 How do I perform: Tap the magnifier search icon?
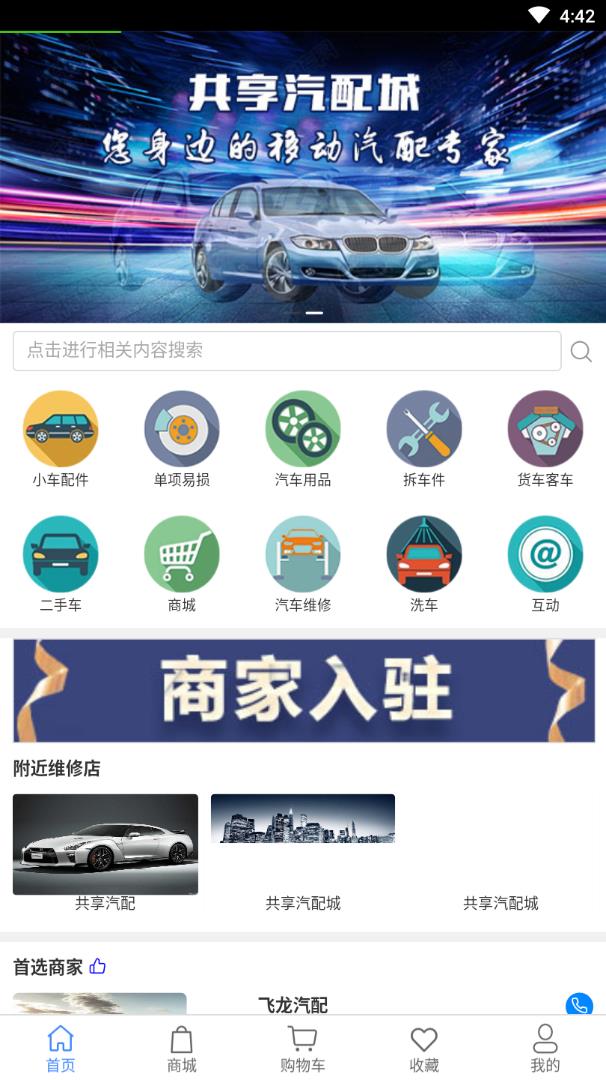point(581,351)
